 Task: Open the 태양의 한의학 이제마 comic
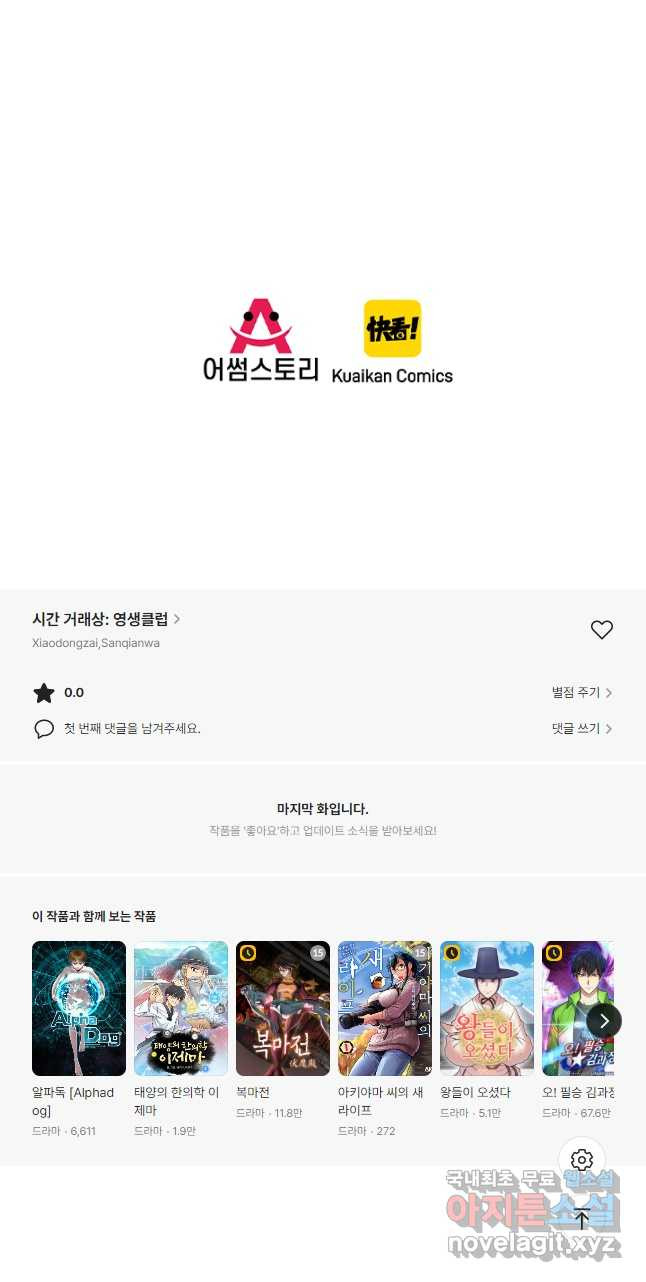pyautogui.click(x=181, y=1008)
